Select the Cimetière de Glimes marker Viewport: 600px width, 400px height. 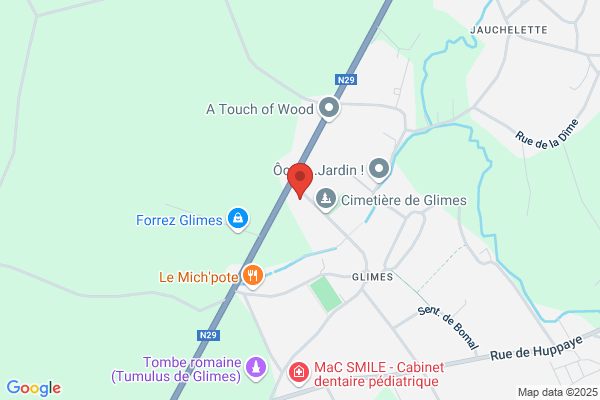[x=325, y=201]
